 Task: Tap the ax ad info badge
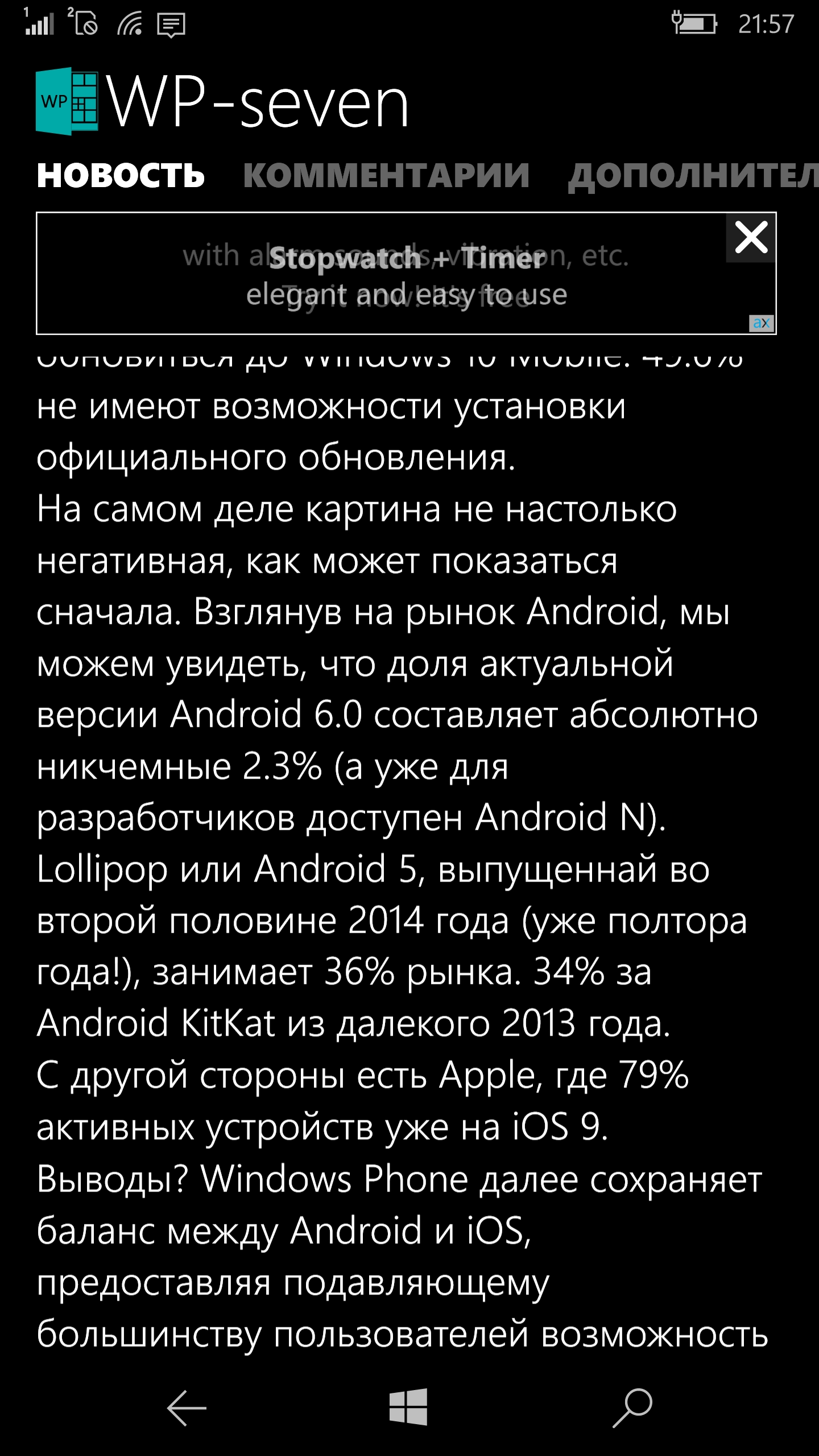point(761,323)
